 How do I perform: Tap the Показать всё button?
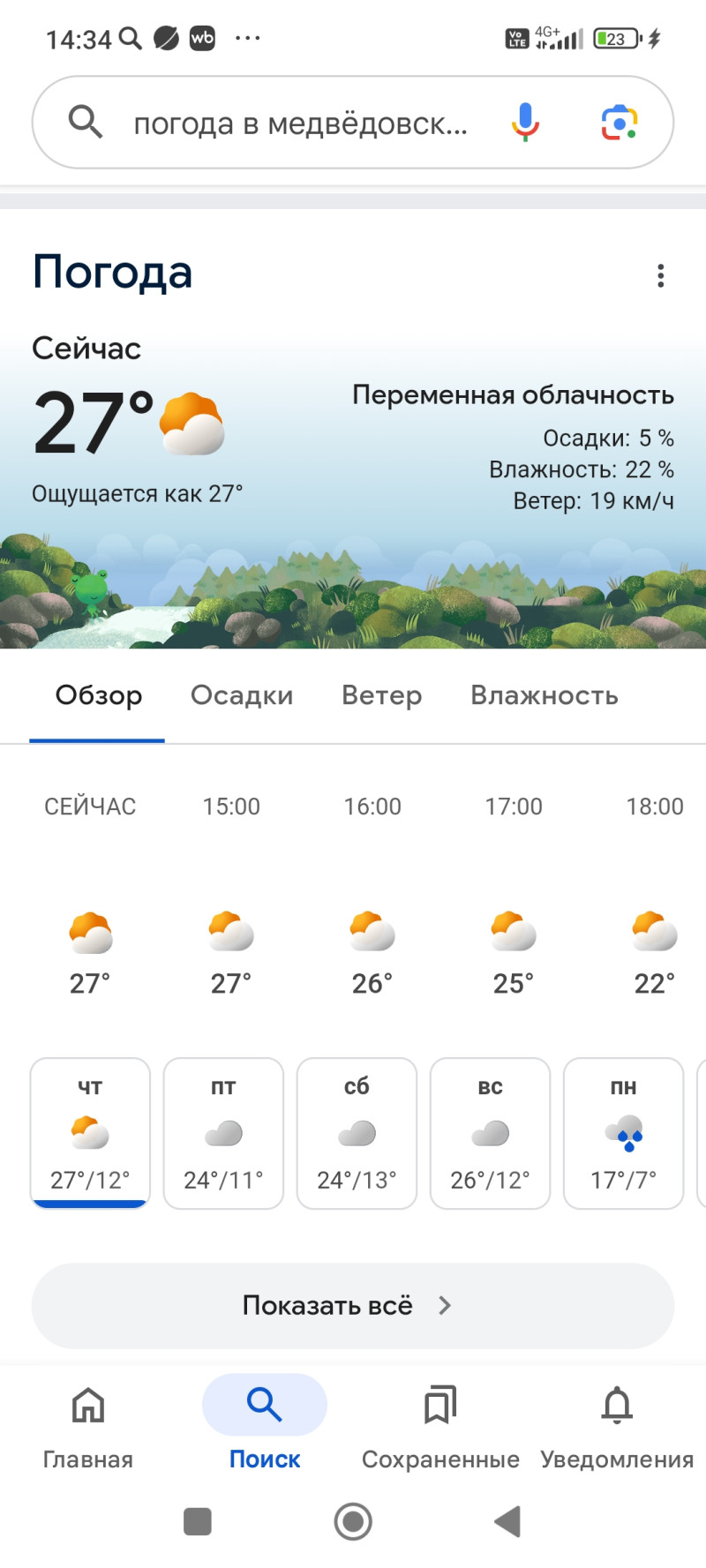click(x=352, y=1305)
